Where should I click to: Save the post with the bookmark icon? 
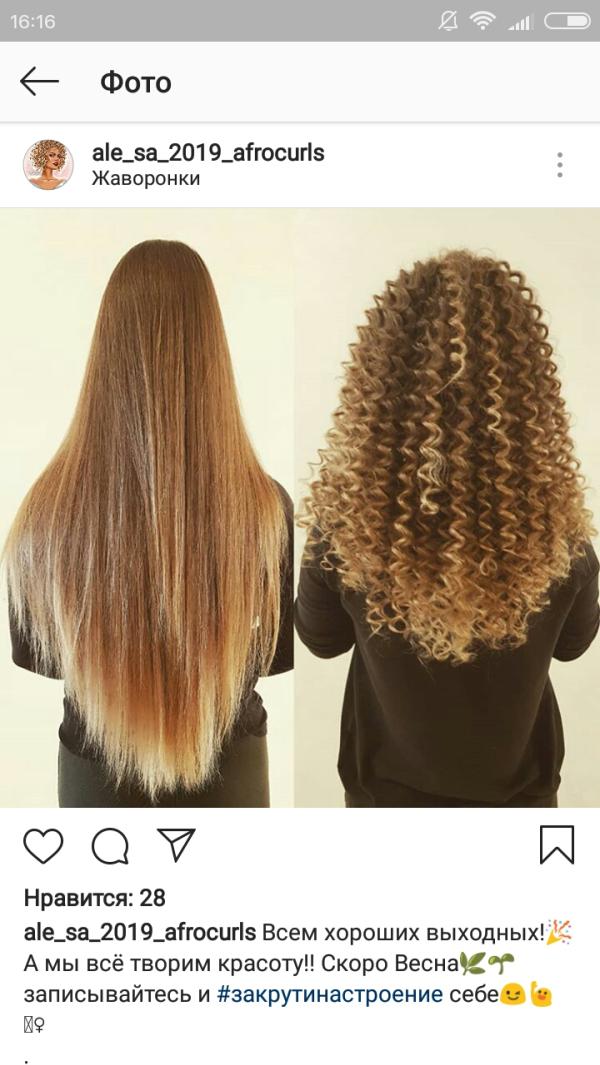(x=557, y=845)
